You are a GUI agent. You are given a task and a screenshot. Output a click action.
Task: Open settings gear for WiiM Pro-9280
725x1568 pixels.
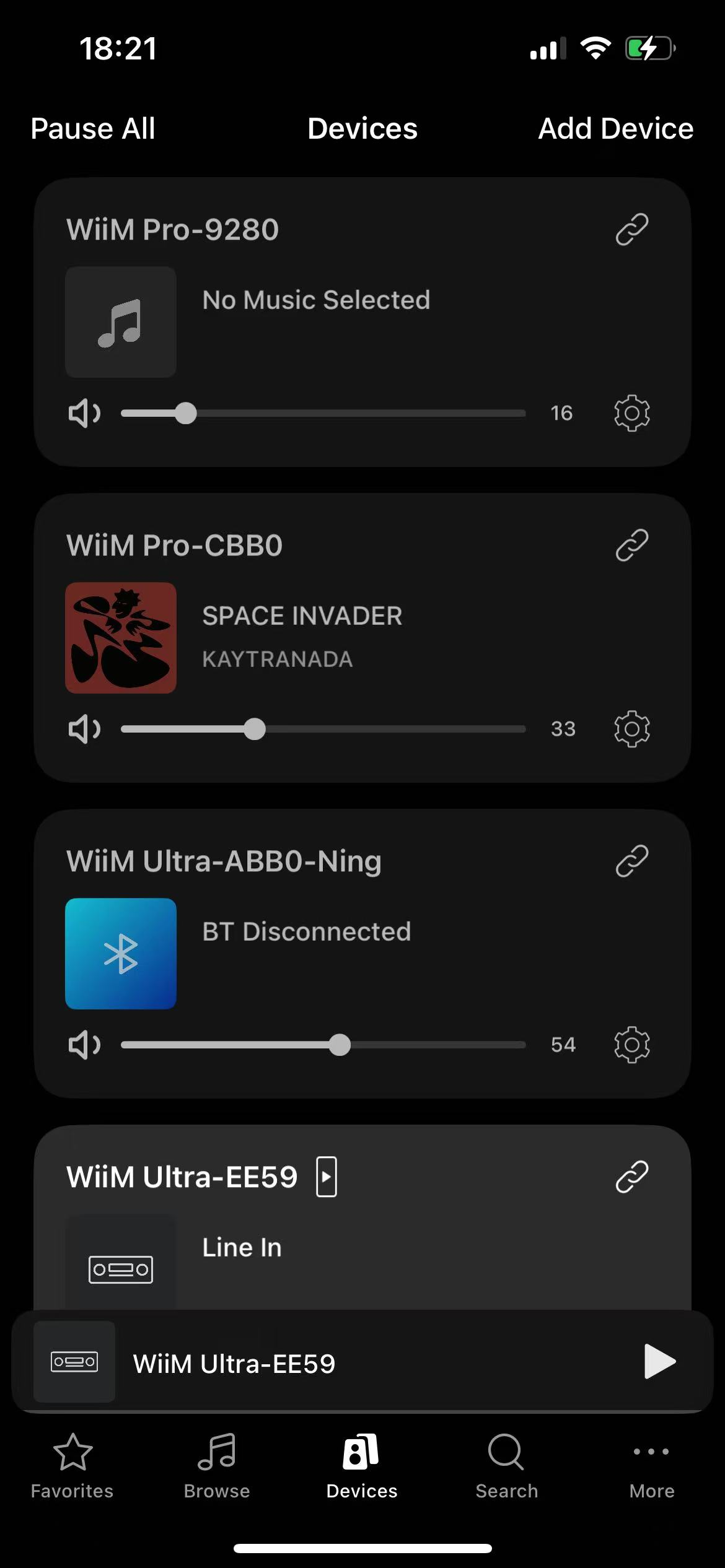(631, 413)
